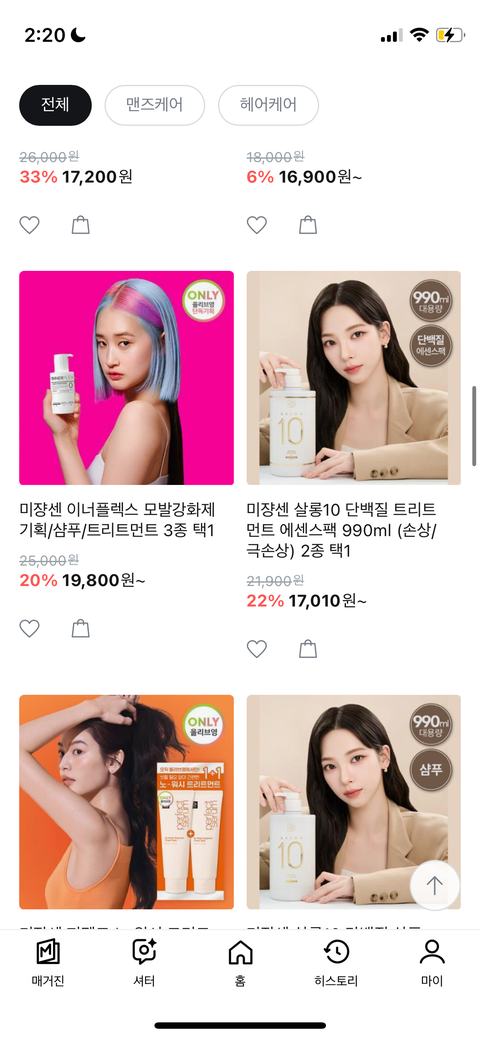Open the orange 노워시 트리트먼트 1+1 product
This screenshot has height=1039, width=480.
126,802
